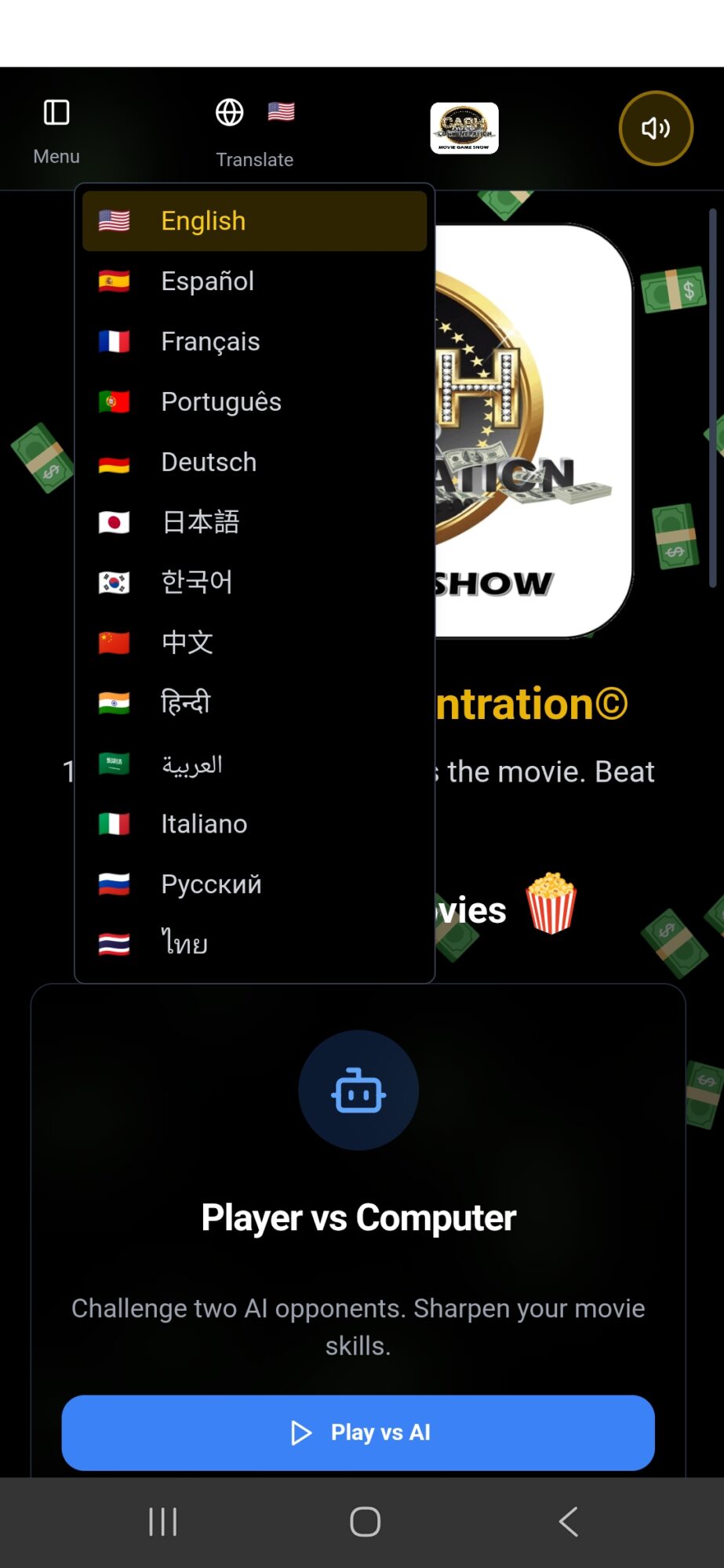Toggle the sound speaker button
The height and width of the screenshot is (1568, 724).
(x=656, y=129)
